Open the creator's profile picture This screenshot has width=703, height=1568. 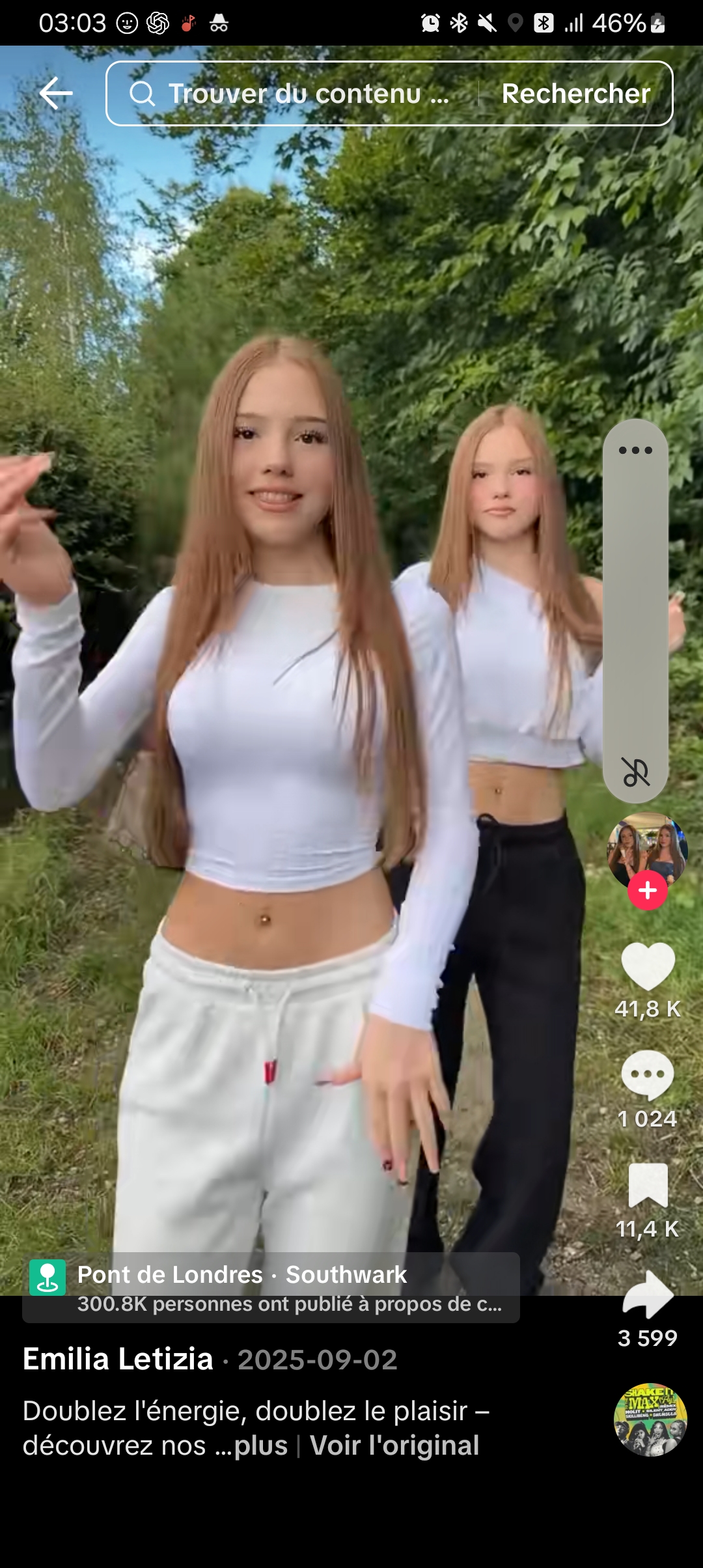click(647, 850)
